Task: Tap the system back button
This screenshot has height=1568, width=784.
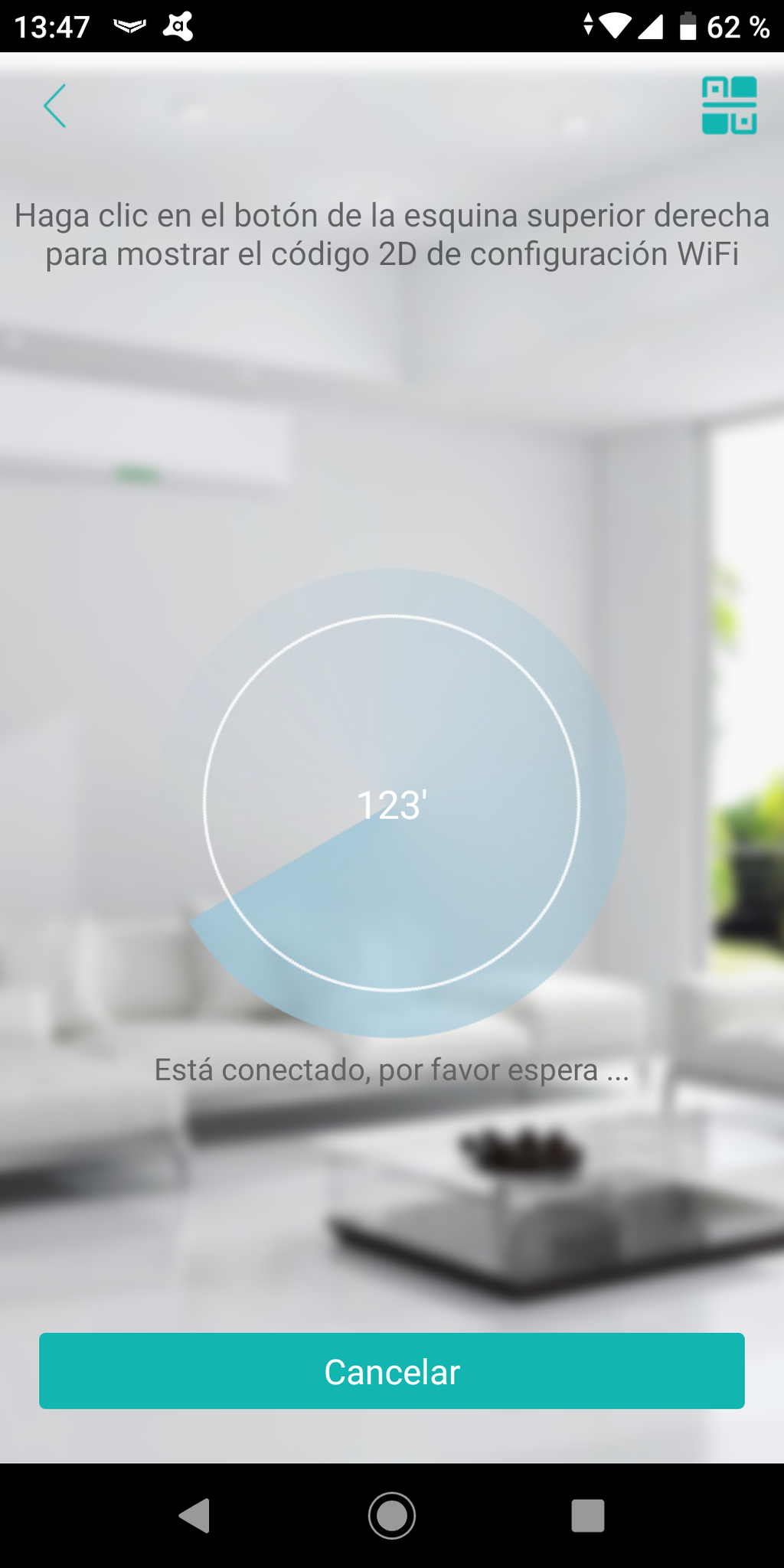Action: (194, 1515)
